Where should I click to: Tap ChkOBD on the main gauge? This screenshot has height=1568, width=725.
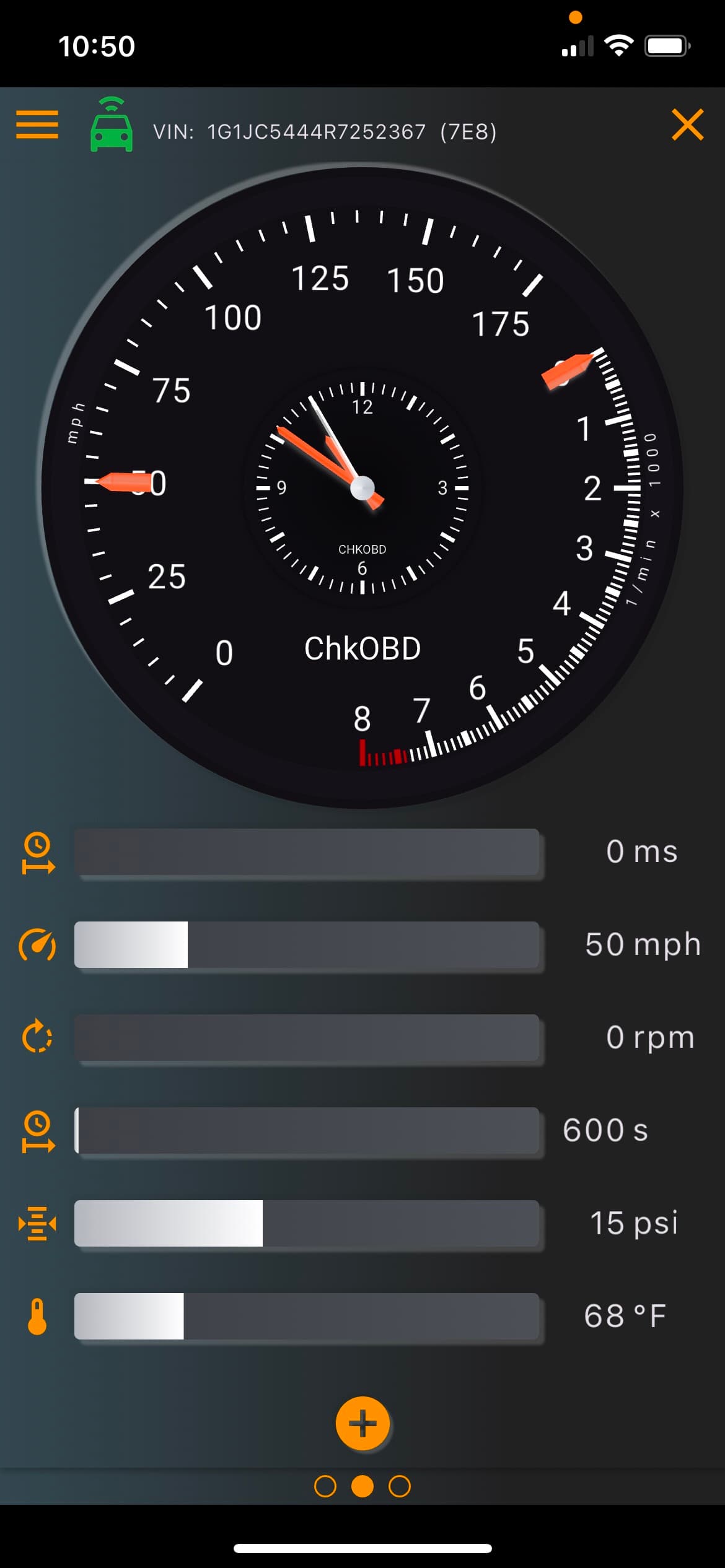(x=362, y=648)
